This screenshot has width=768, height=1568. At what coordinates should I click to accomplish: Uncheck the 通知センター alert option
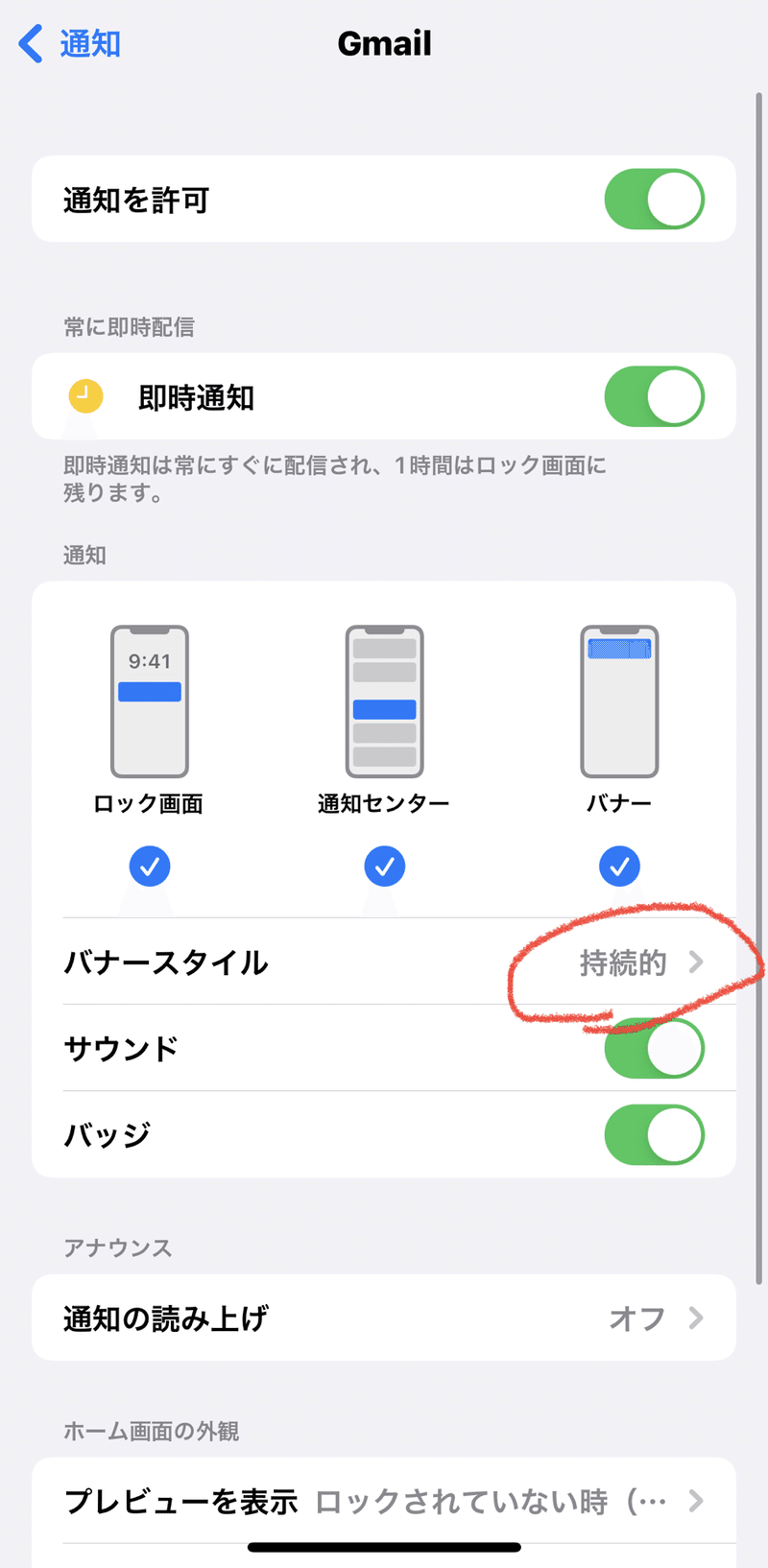point(384,867)
